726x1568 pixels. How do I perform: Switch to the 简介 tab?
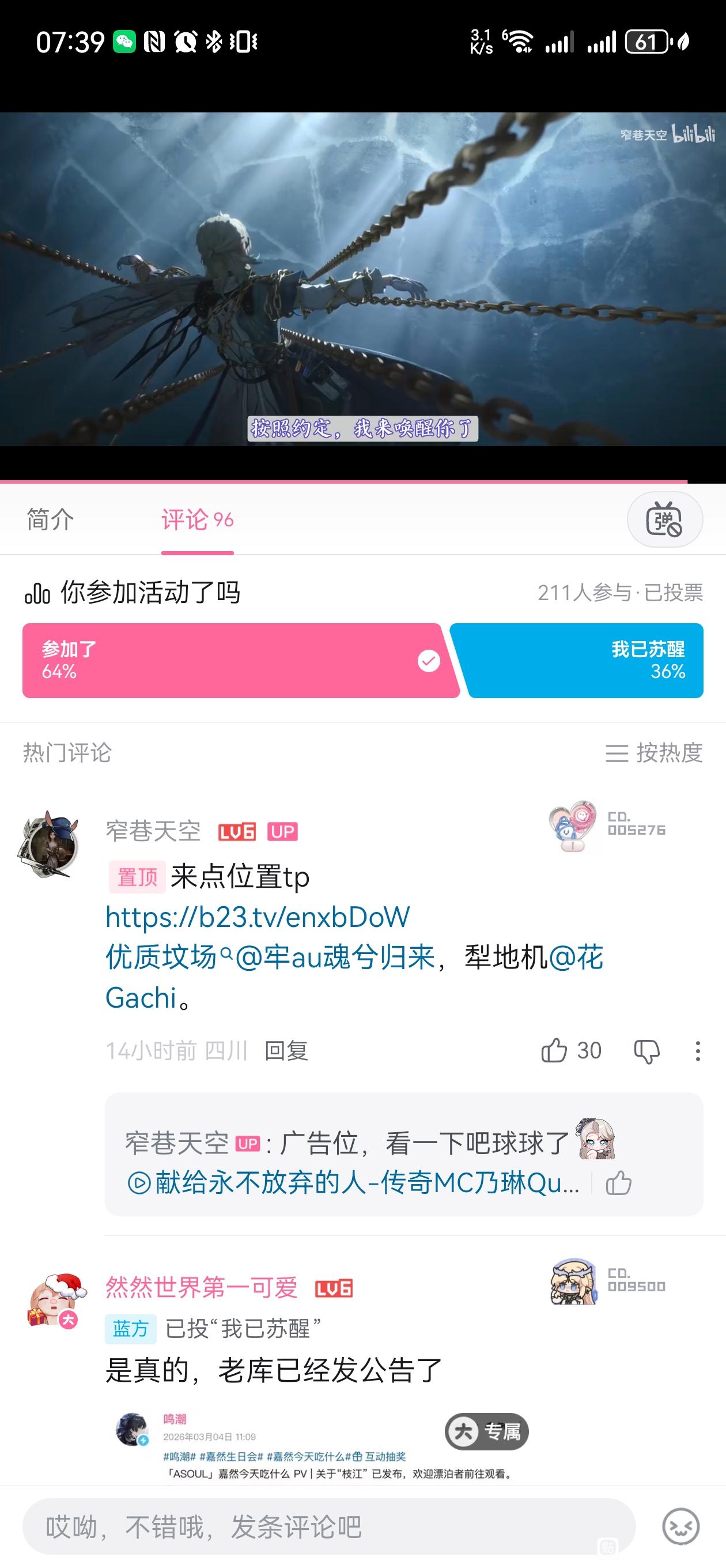pyautogui.click(x=50, y=519)
